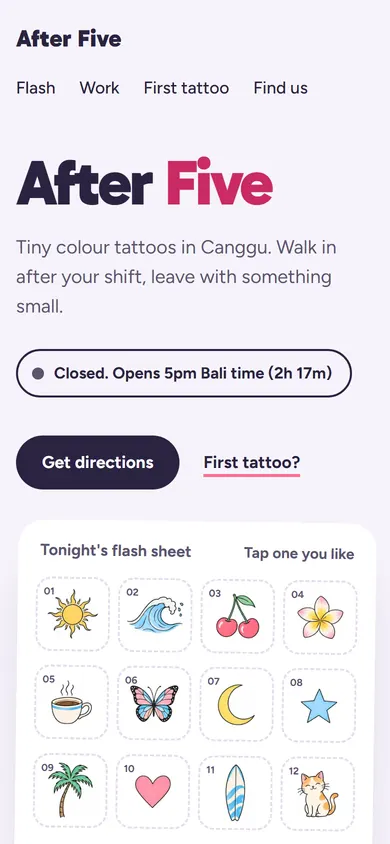Select flash design 01, the sun
The height and width of the screenshot is (844, 390).
tap(73, 614)
